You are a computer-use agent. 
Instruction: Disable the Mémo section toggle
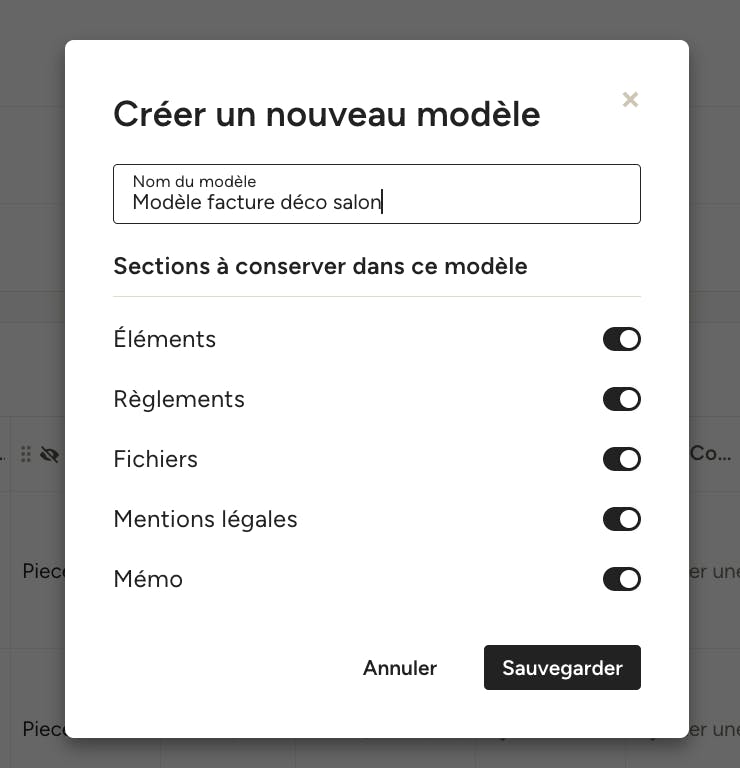[621, 579]
